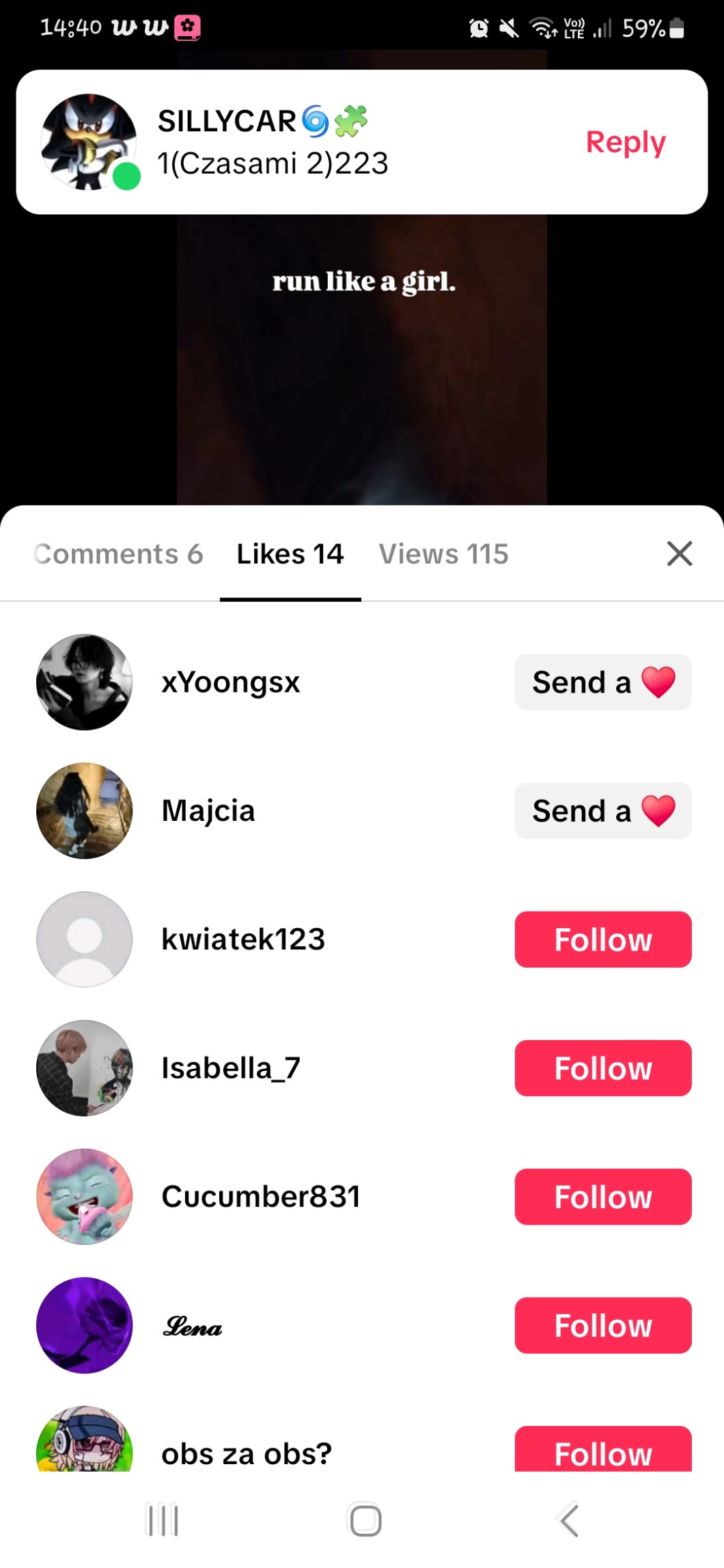This screenshot has height=1568, width=724.
Task: Reply to SILLYCAR's message notification
Action: (625, 143)
